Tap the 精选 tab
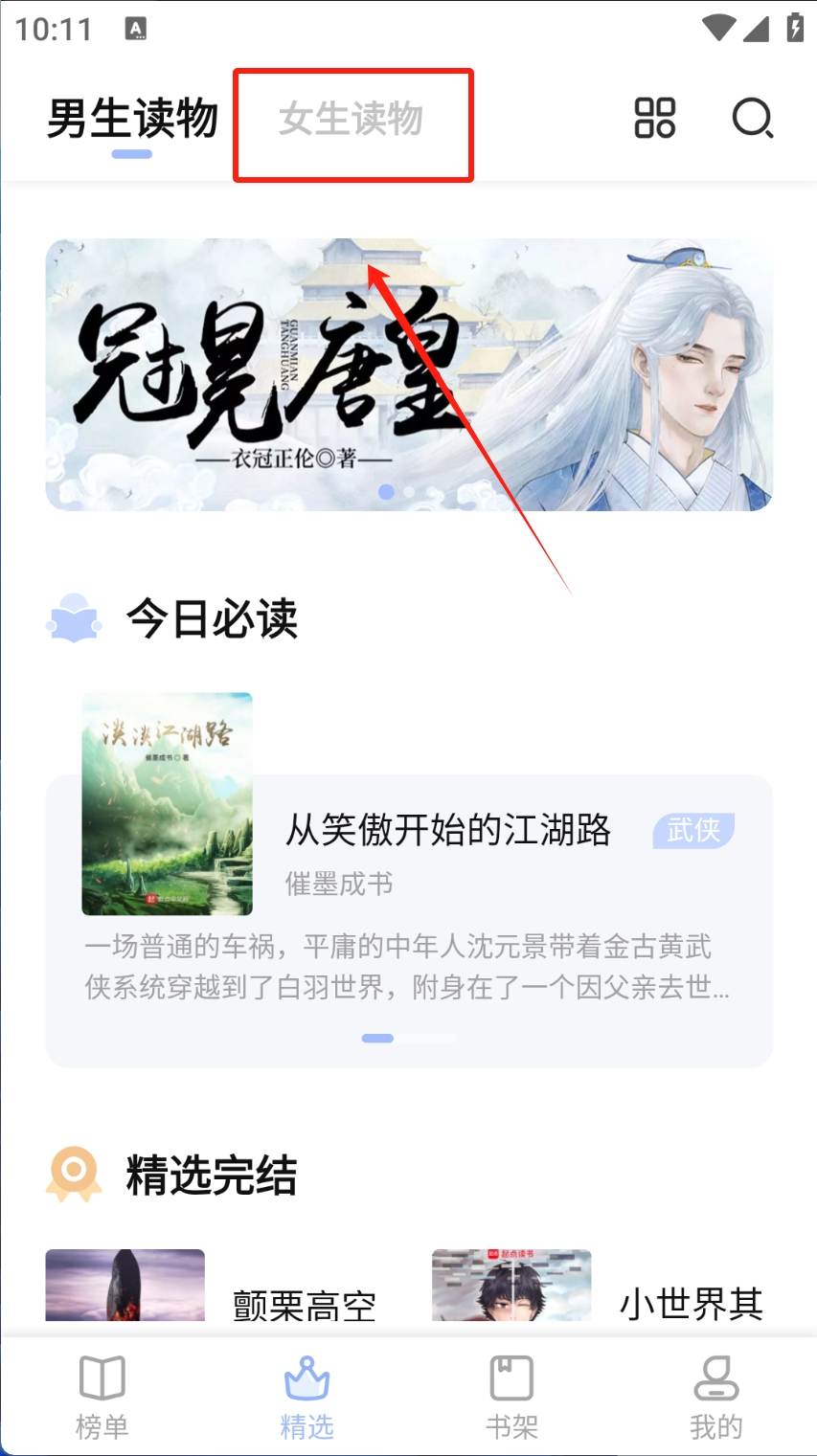 306,1397
